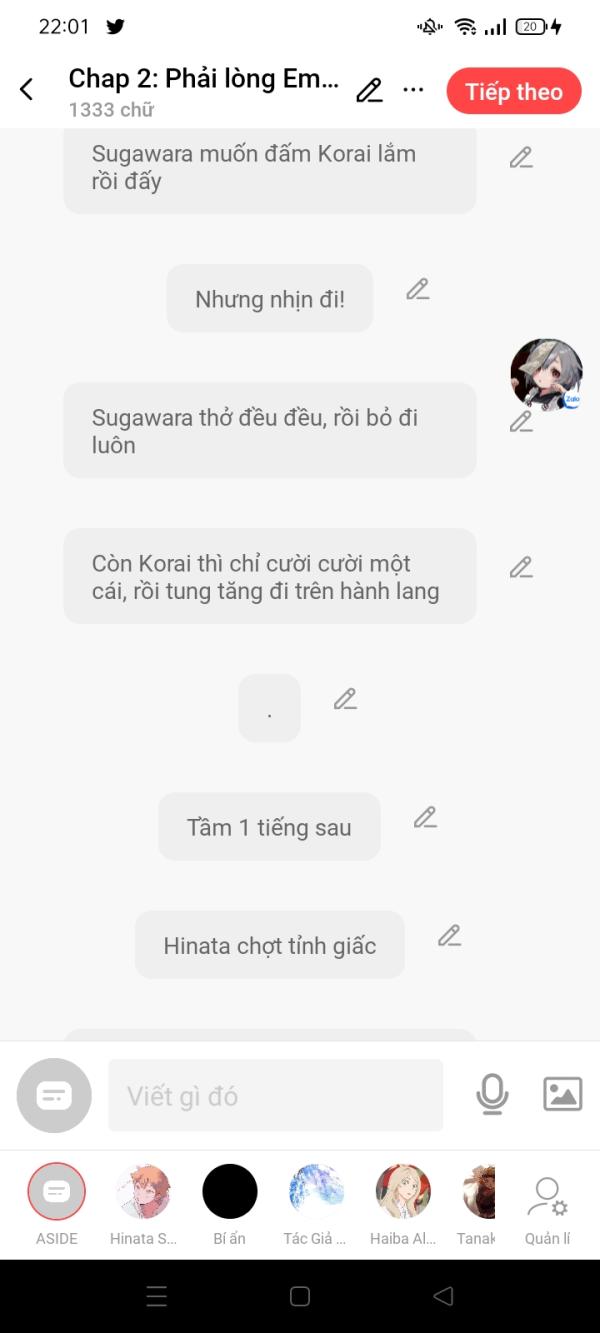This screenshot has width=600, height=1333.
Task: Choose the Bí ẩn character
Action: (x=230, y=1192)
